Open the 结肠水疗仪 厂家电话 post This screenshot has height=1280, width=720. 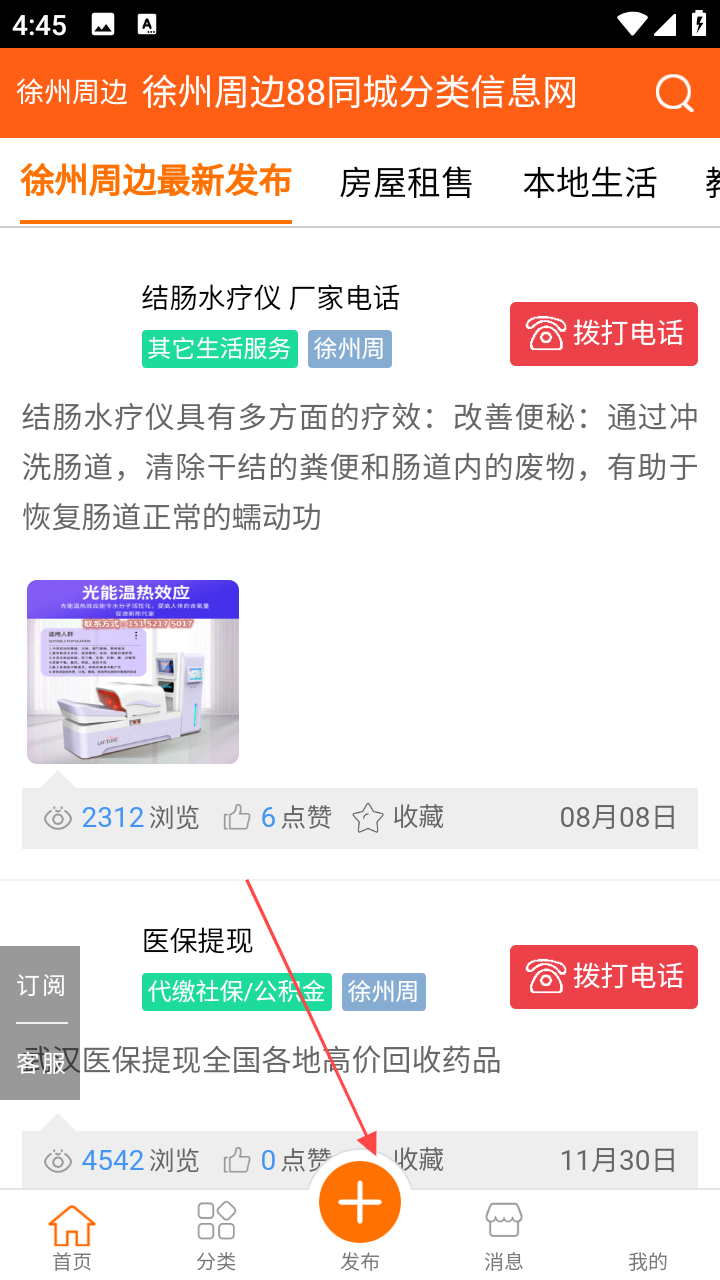click(x=271, y=298)
